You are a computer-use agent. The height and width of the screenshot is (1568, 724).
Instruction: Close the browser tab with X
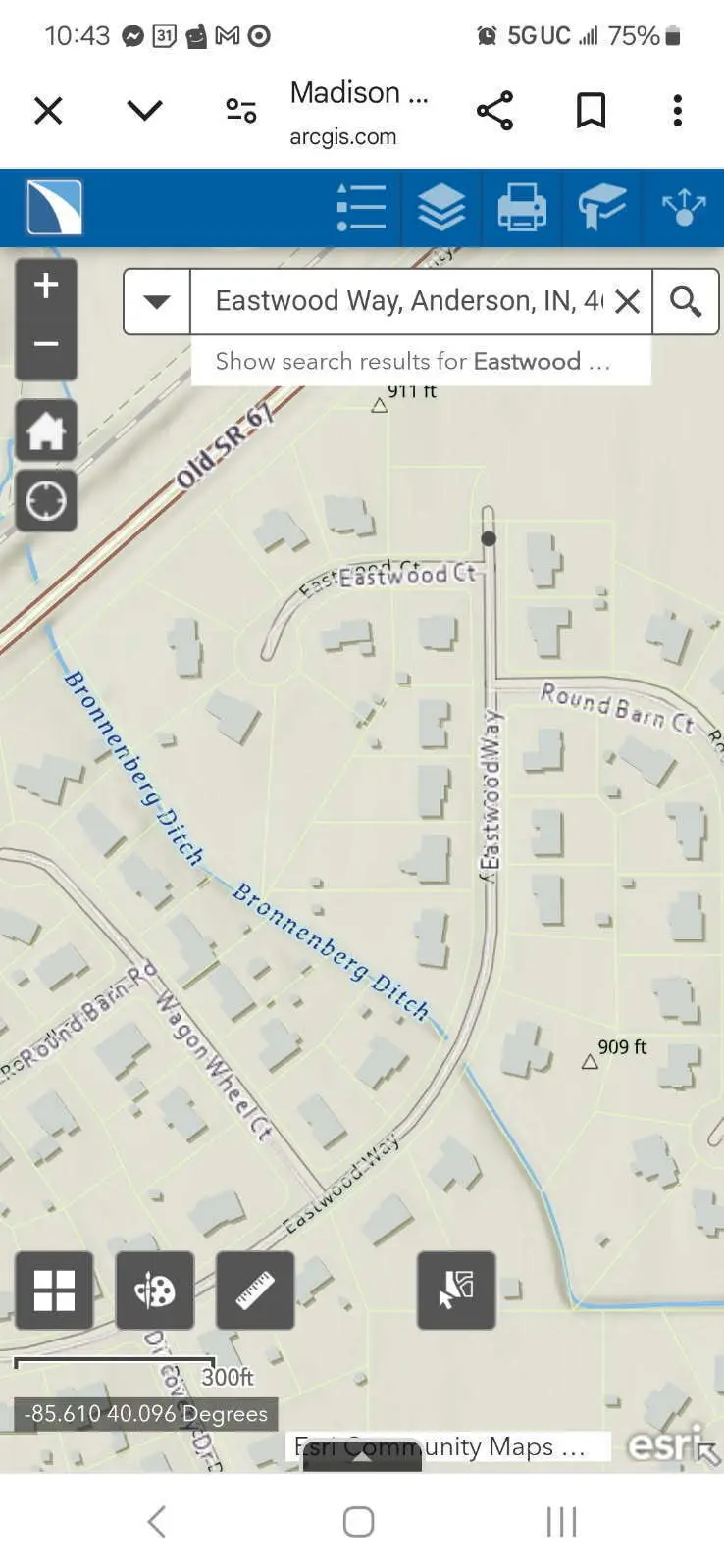pos(48,111)
